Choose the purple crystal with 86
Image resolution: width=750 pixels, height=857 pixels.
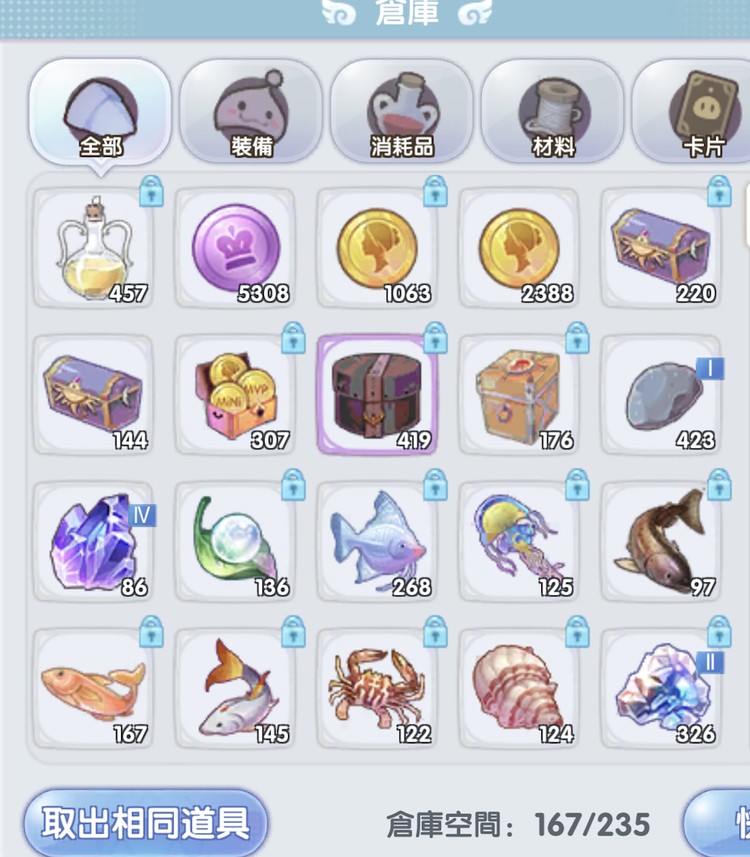coord(93,542)
